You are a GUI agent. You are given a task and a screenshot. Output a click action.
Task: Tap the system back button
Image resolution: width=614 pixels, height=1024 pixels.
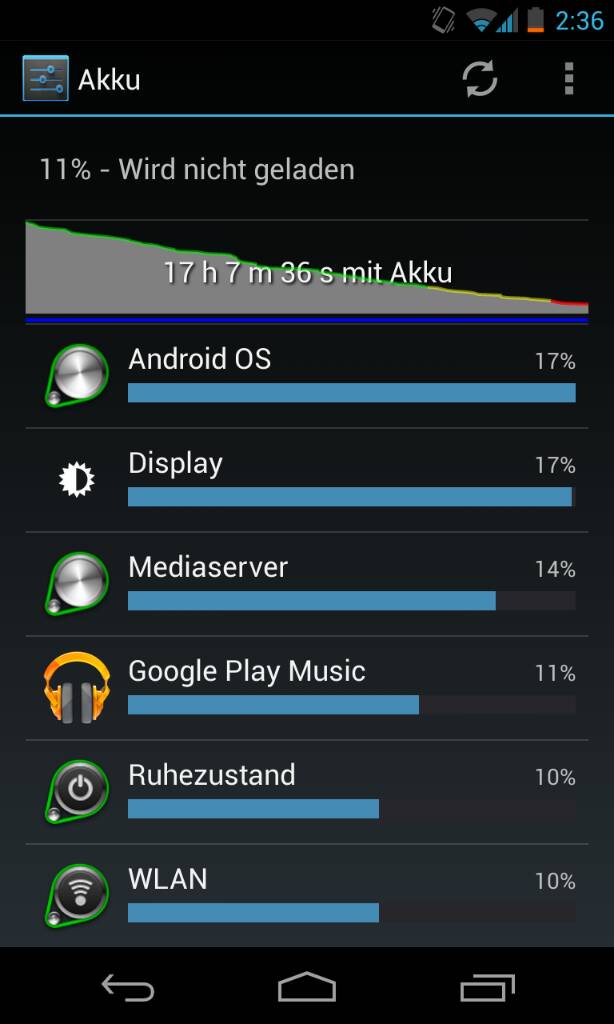[128, 987]
